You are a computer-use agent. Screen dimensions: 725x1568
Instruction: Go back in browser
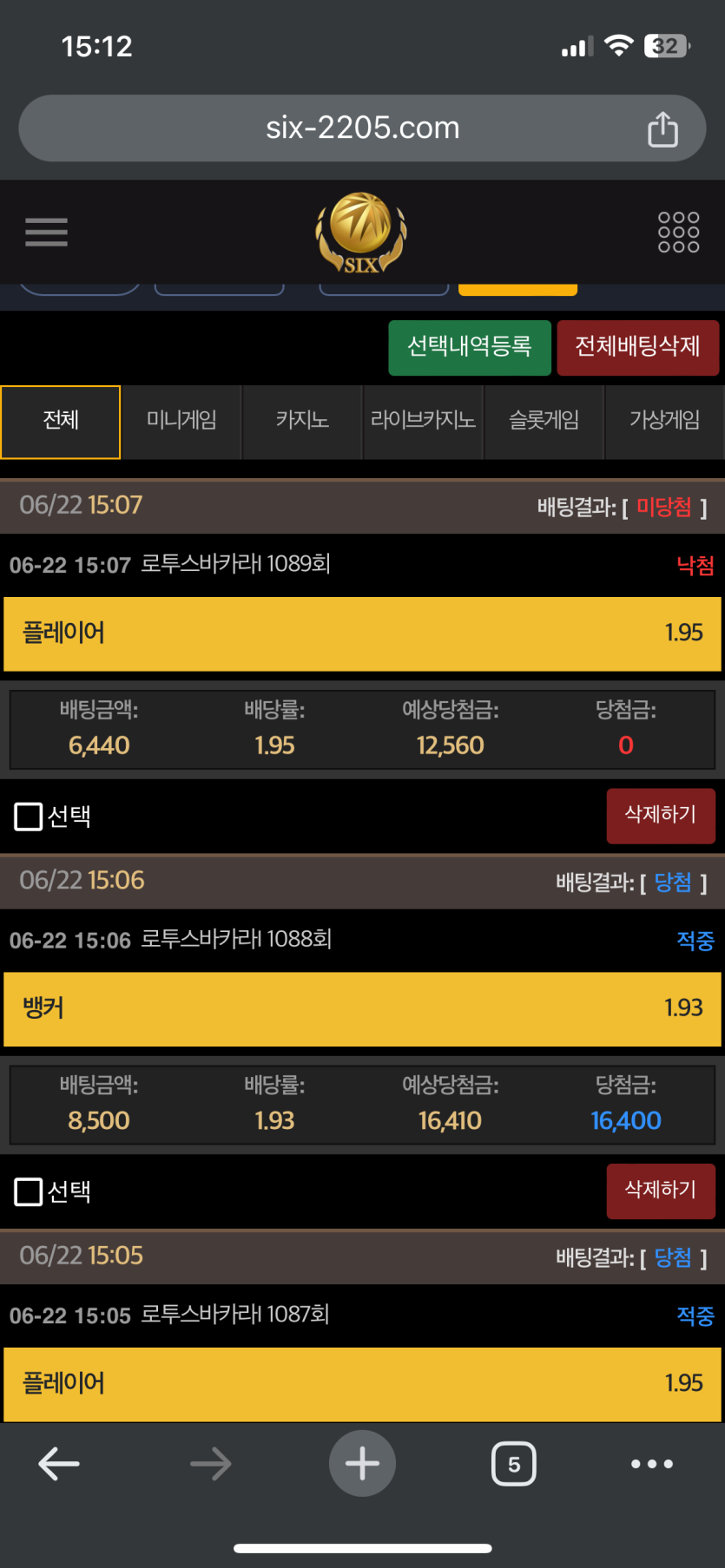(59, 1464)
